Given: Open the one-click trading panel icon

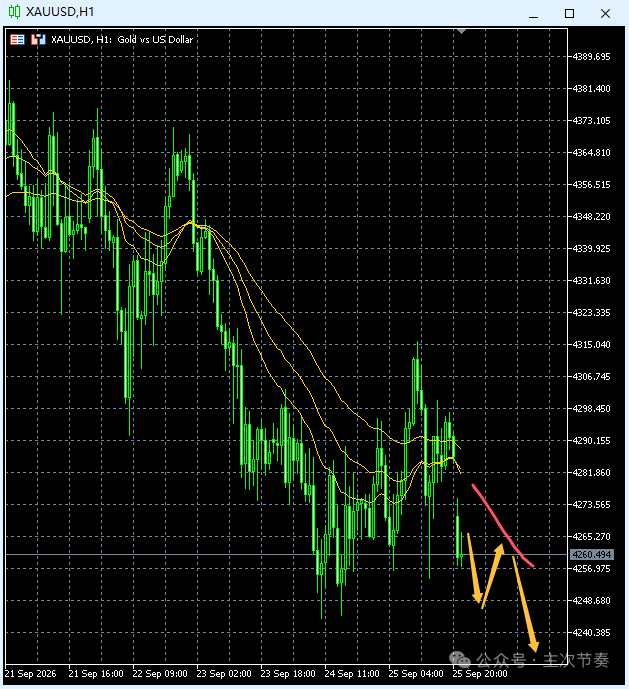Looking at the screenshot, I should [17, 40].
